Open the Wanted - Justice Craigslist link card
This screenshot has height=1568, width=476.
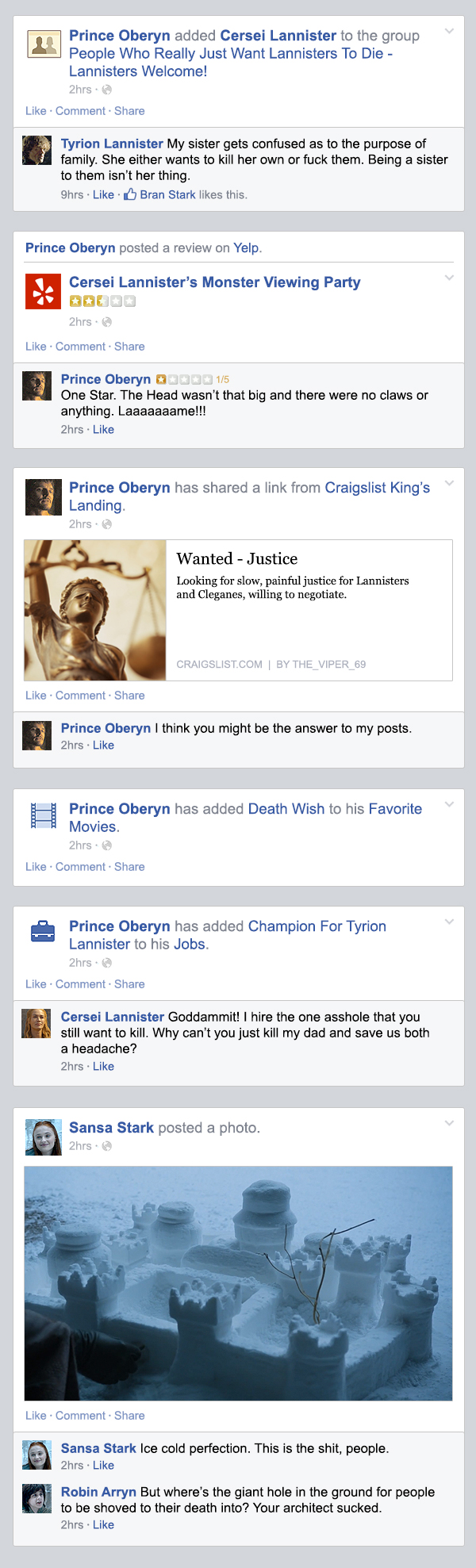click(238, 610)
